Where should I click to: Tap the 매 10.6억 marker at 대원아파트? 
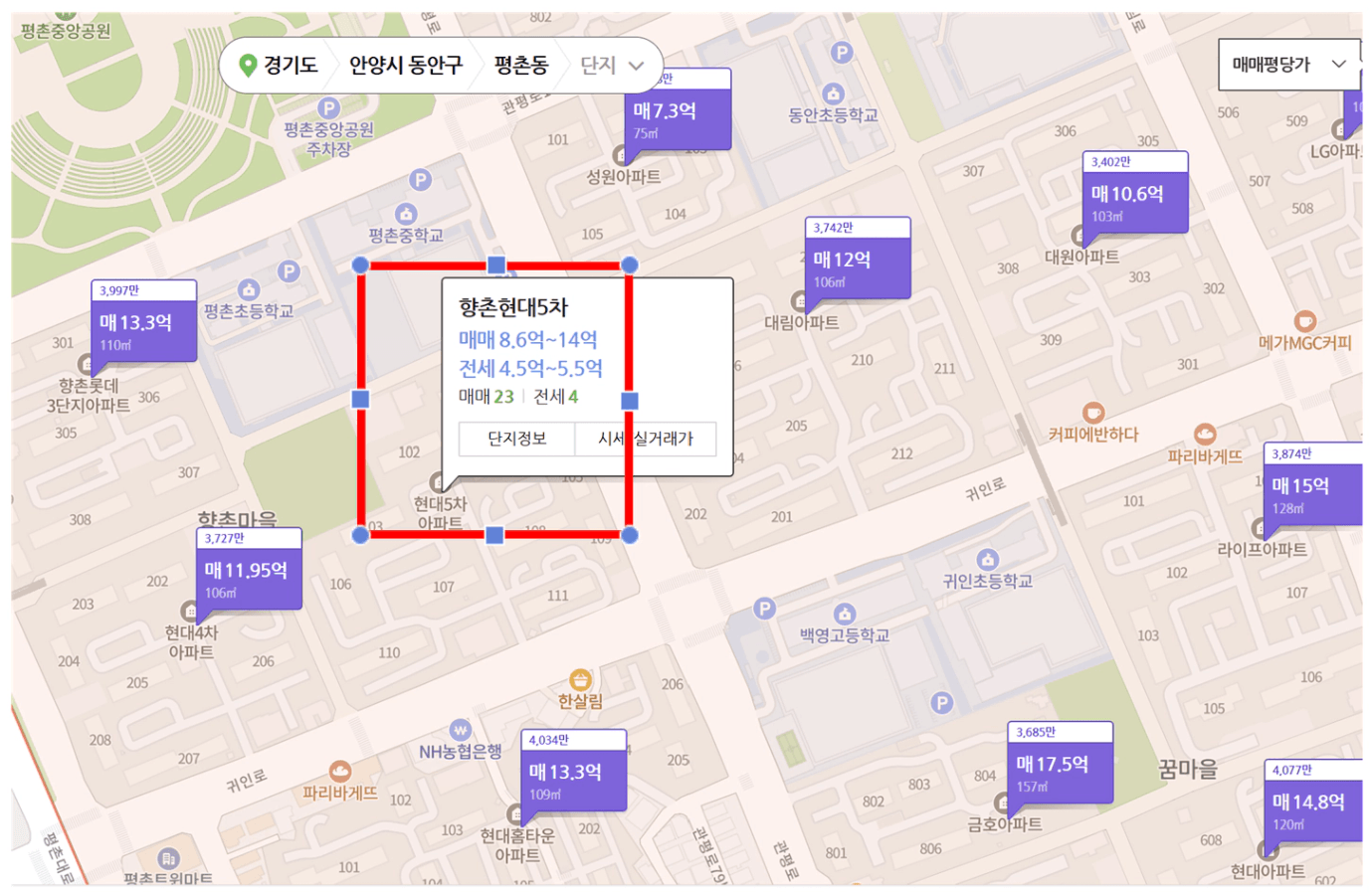(x=1135, y=193)
